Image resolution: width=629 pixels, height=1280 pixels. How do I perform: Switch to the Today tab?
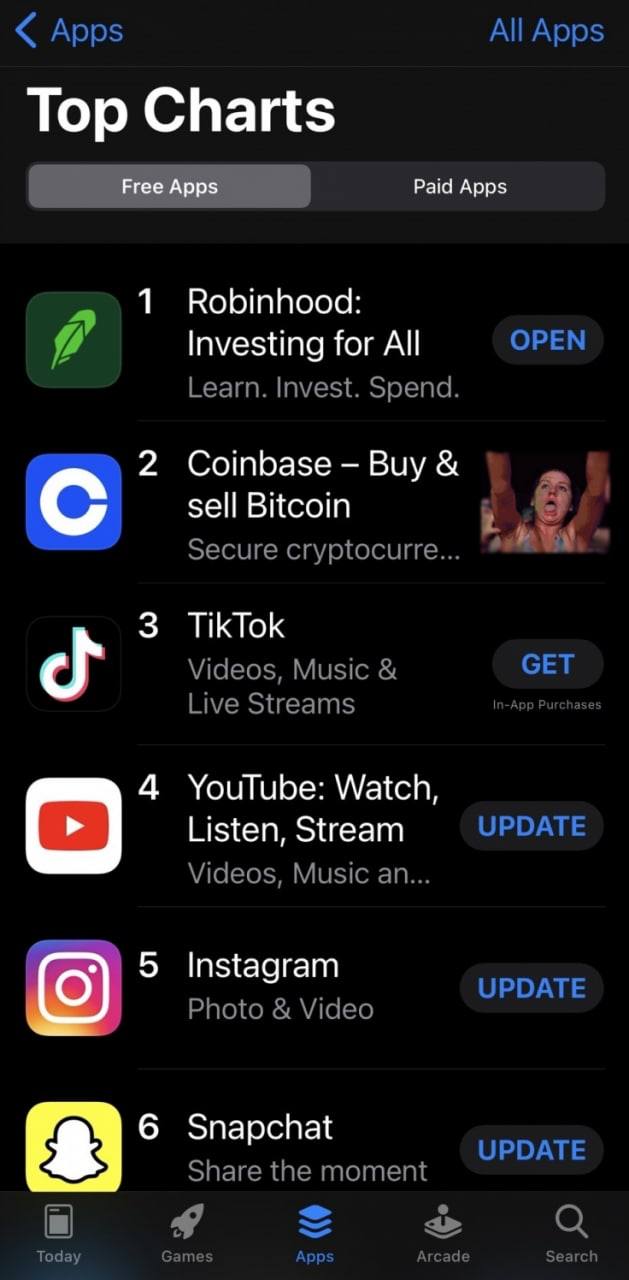click(x=58, y=1234)
